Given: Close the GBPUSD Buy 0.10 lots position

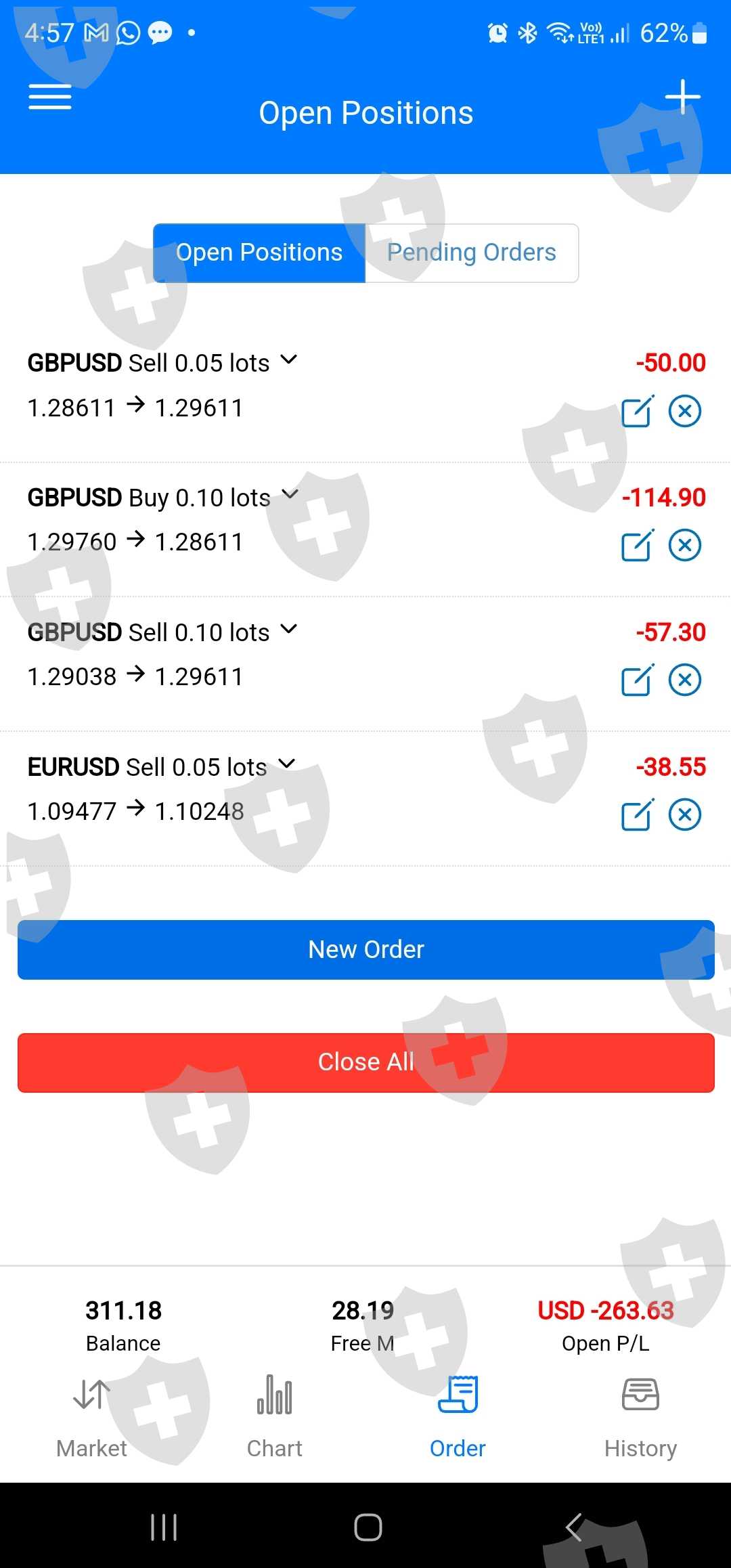Looking at the screenshot, I should (x=685, y=545).
